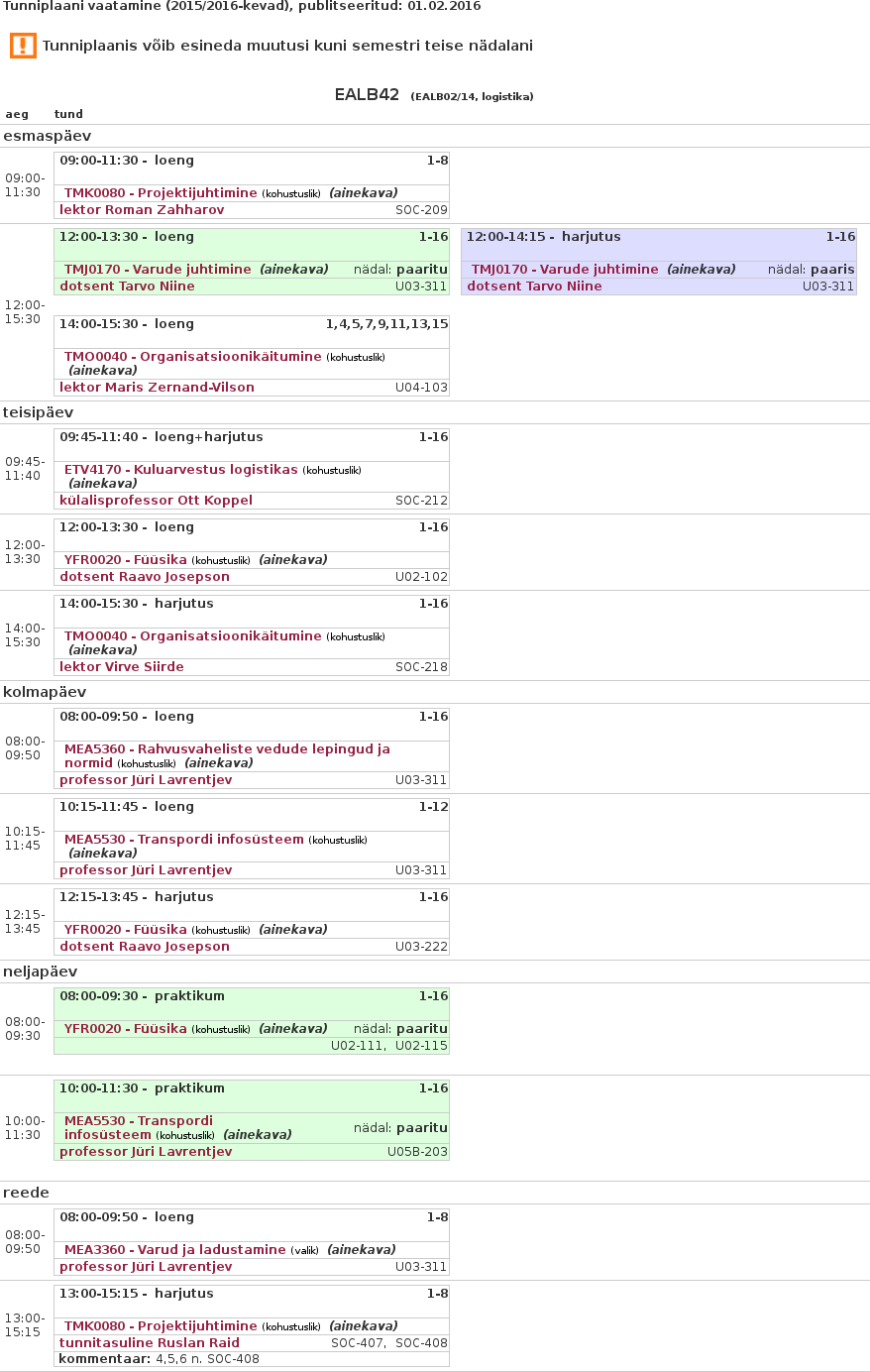Image resolution: width=870 pixels, height=1372 pixels.
Task: Open TMK0080 Projektijuhtimine in Friday's harjutus
Action: 161,1326
